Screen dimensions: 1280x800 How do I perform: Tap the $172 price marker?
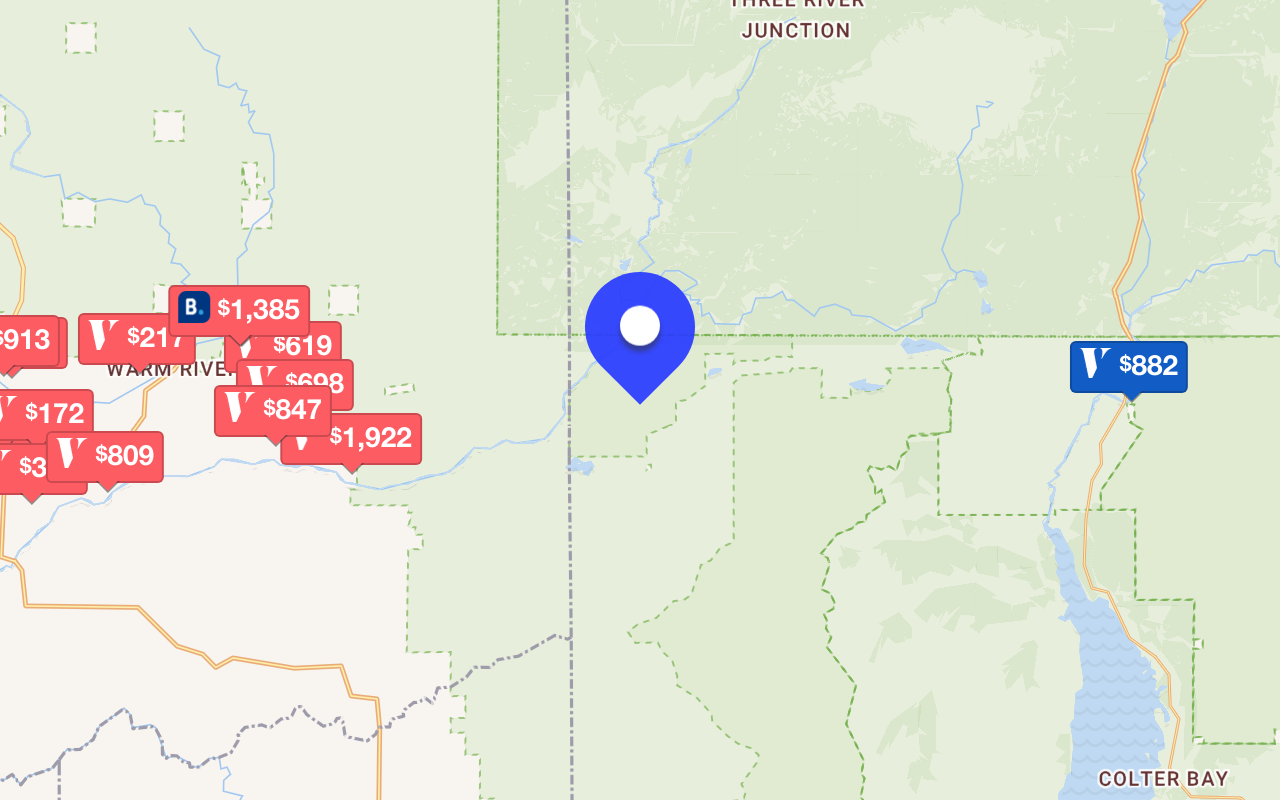tap(47, 411)
